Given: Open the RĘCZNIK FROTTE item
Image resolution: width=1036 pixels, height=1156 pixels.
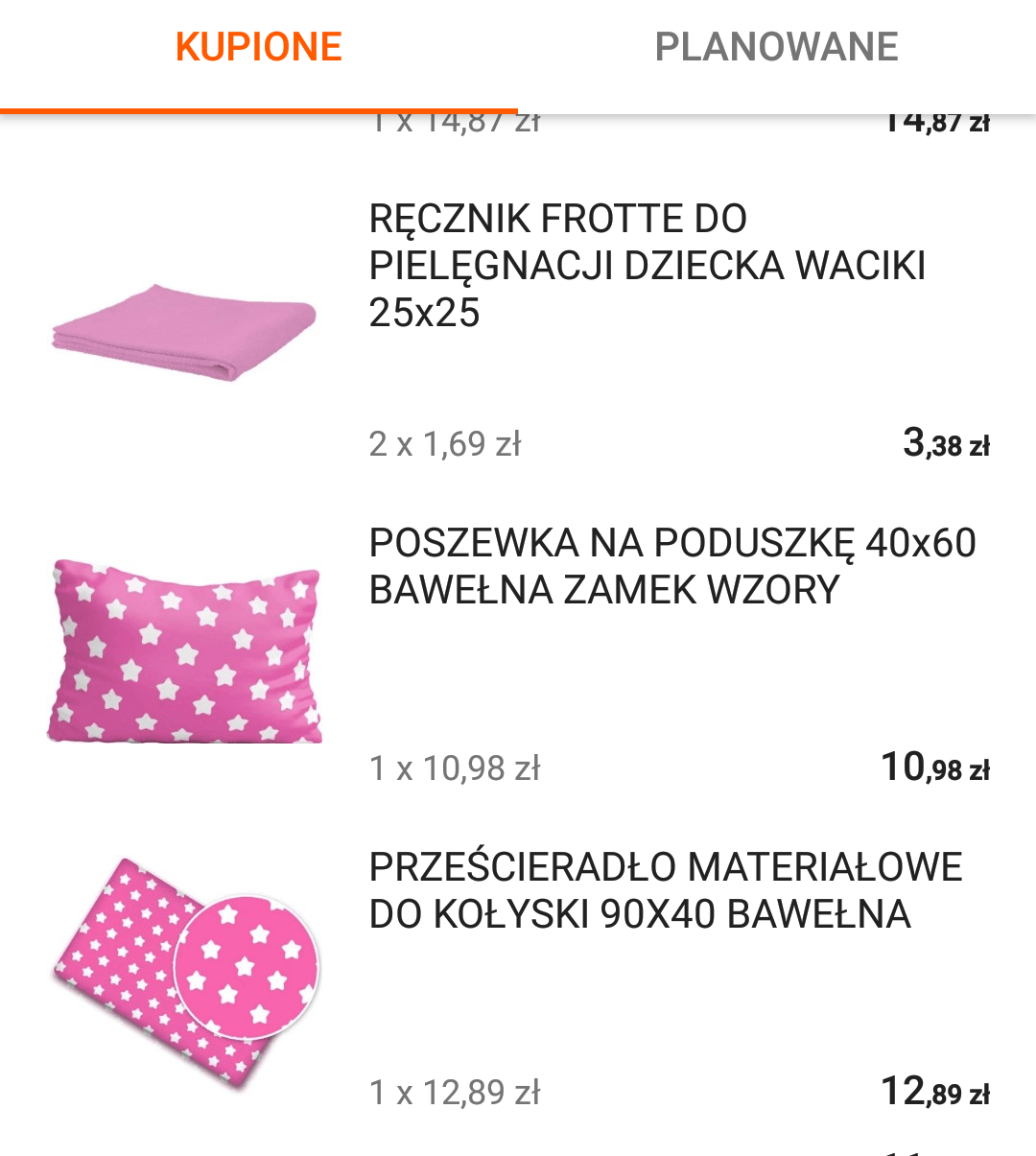Looking at the screenshot, I should 647,266.
